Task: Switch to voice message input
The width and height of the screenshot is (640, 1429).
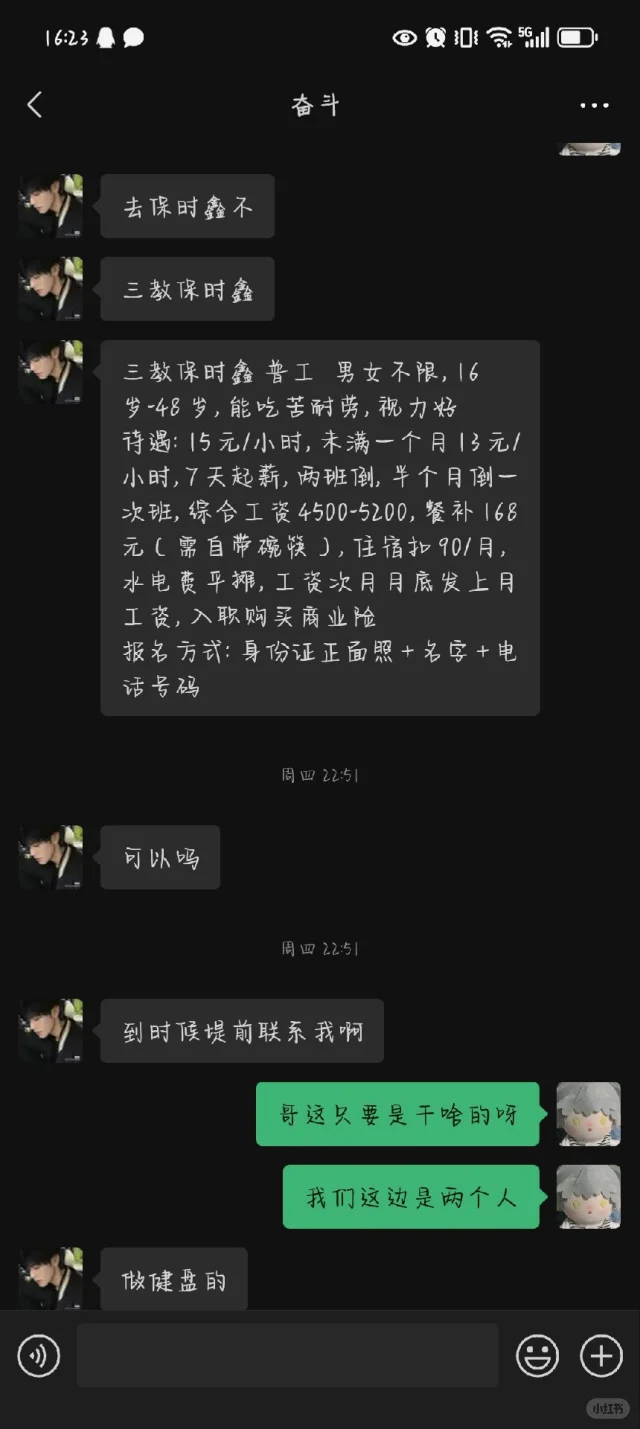Action: tap(39, 1356)
